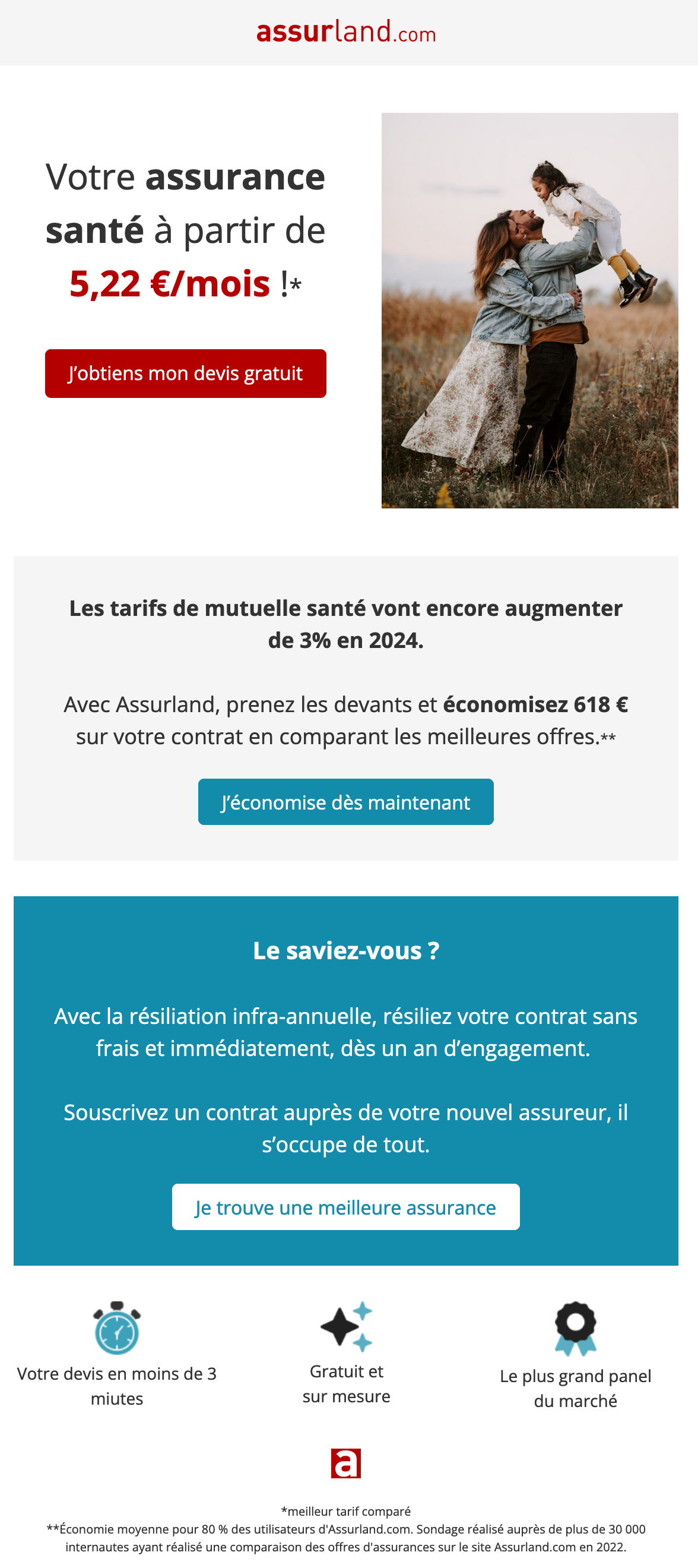Select J'économise dès maintenant button
The image size is (698, 1568).
345,802
